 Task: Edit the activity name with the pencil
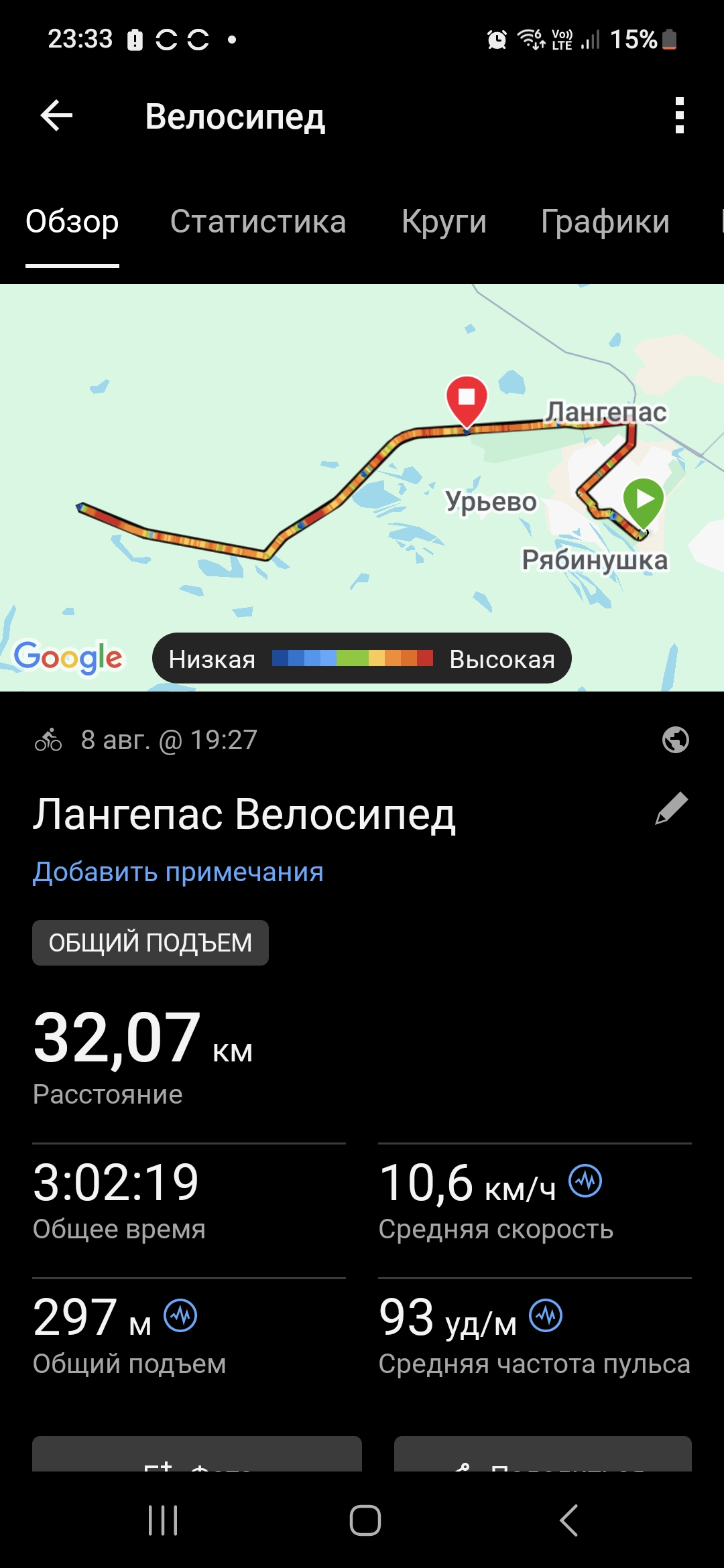672,808
